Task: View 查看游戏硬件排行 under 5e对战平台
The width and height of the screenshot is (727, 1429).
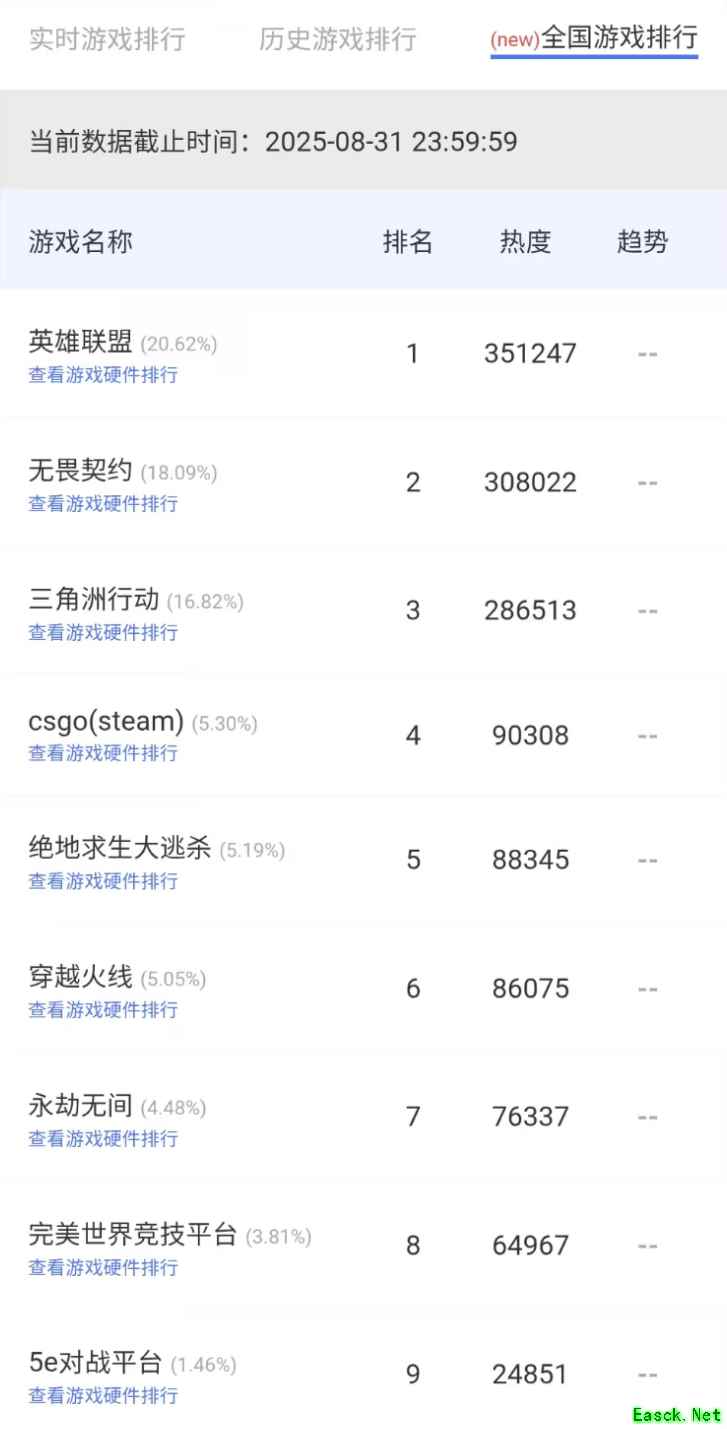Action: coord(103,1395)
